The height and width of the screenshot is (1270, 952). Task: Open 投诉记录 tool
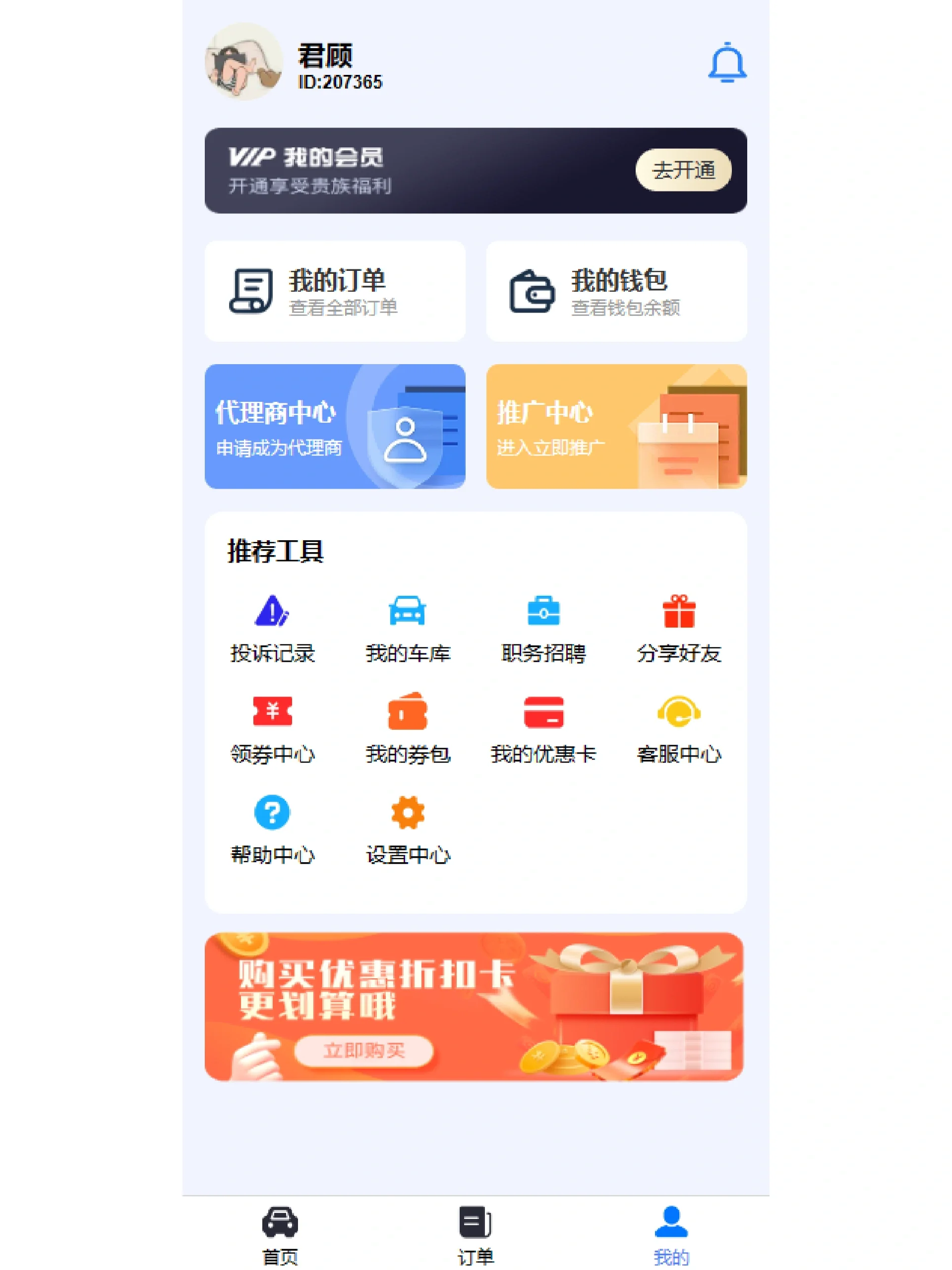point(273,628)
